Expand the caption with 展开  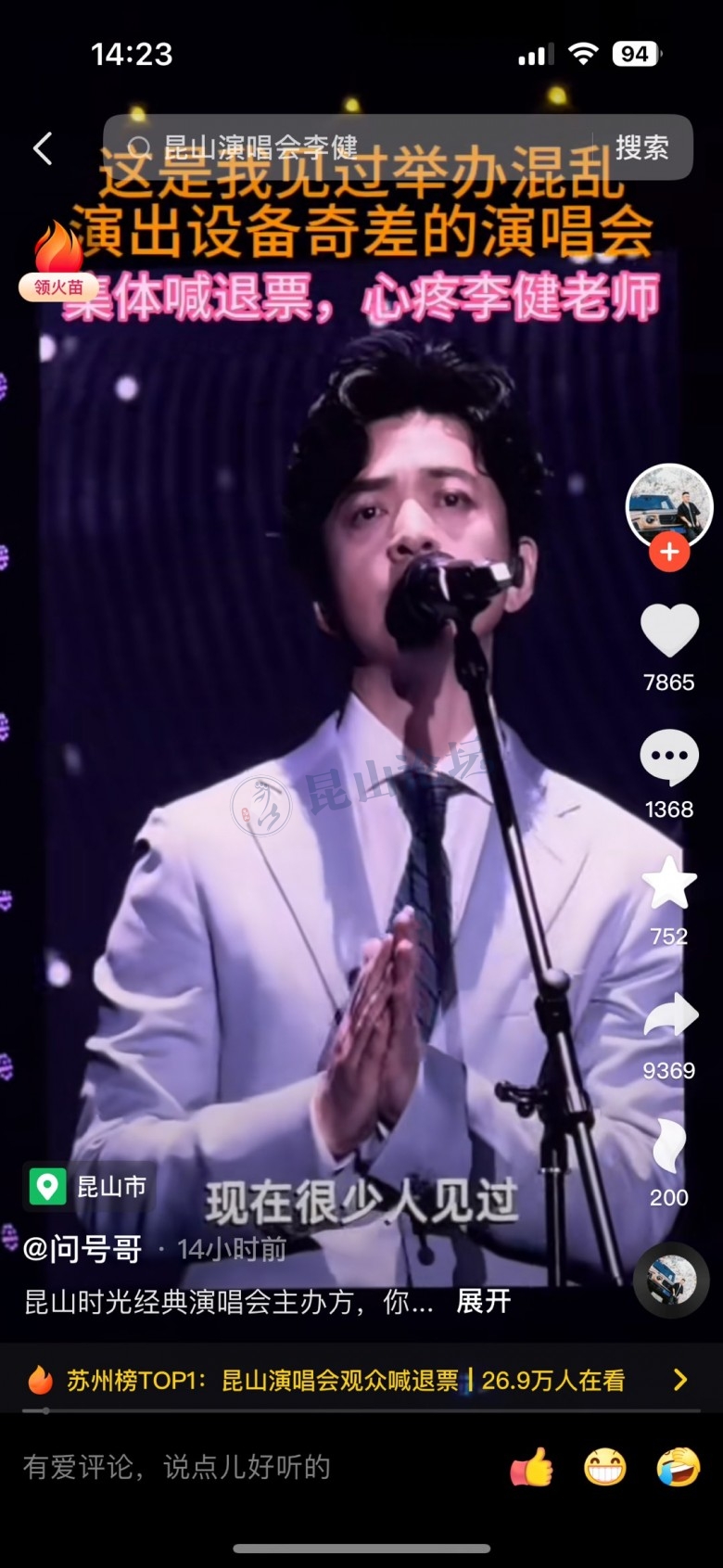click(483, 1301)
